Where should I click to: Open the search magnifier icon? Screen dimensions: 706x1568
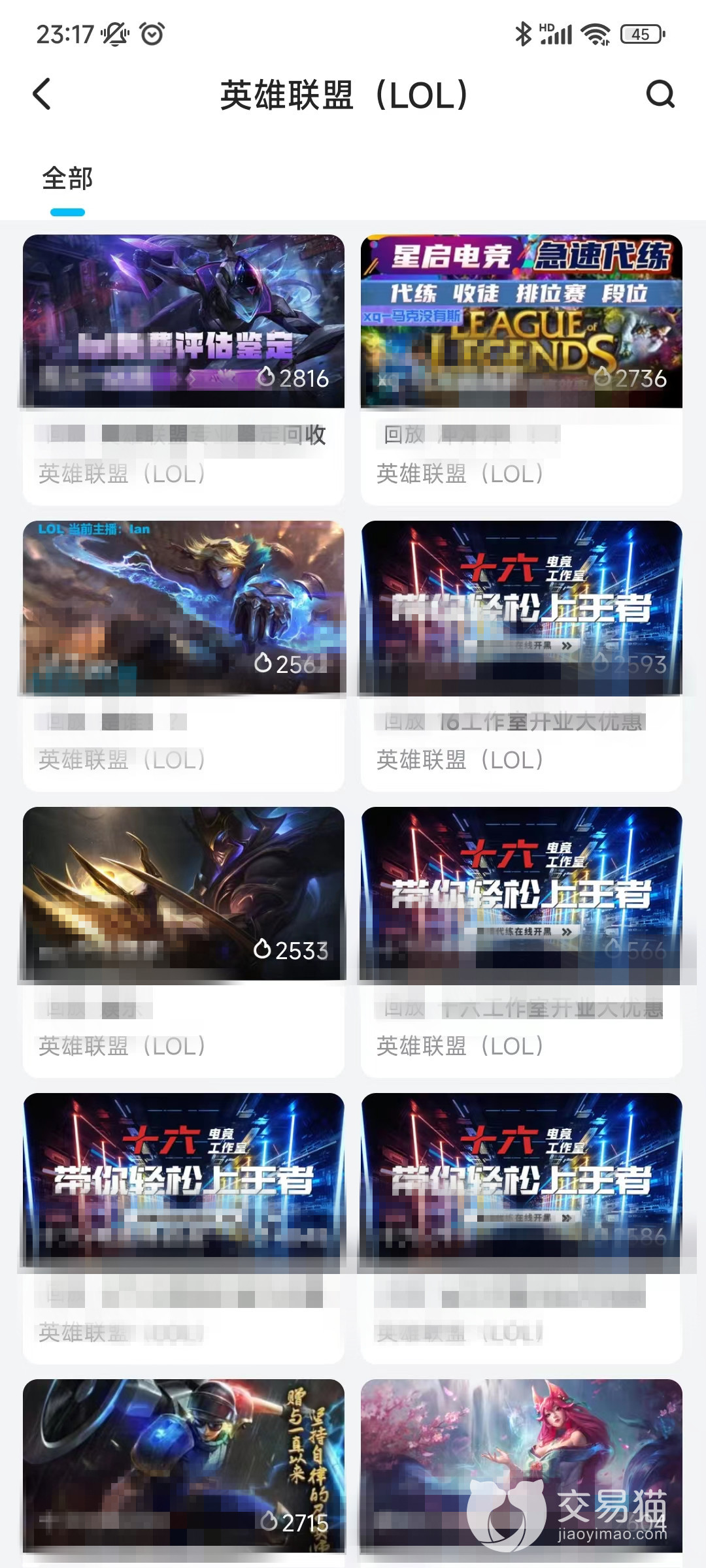(660, 94)
